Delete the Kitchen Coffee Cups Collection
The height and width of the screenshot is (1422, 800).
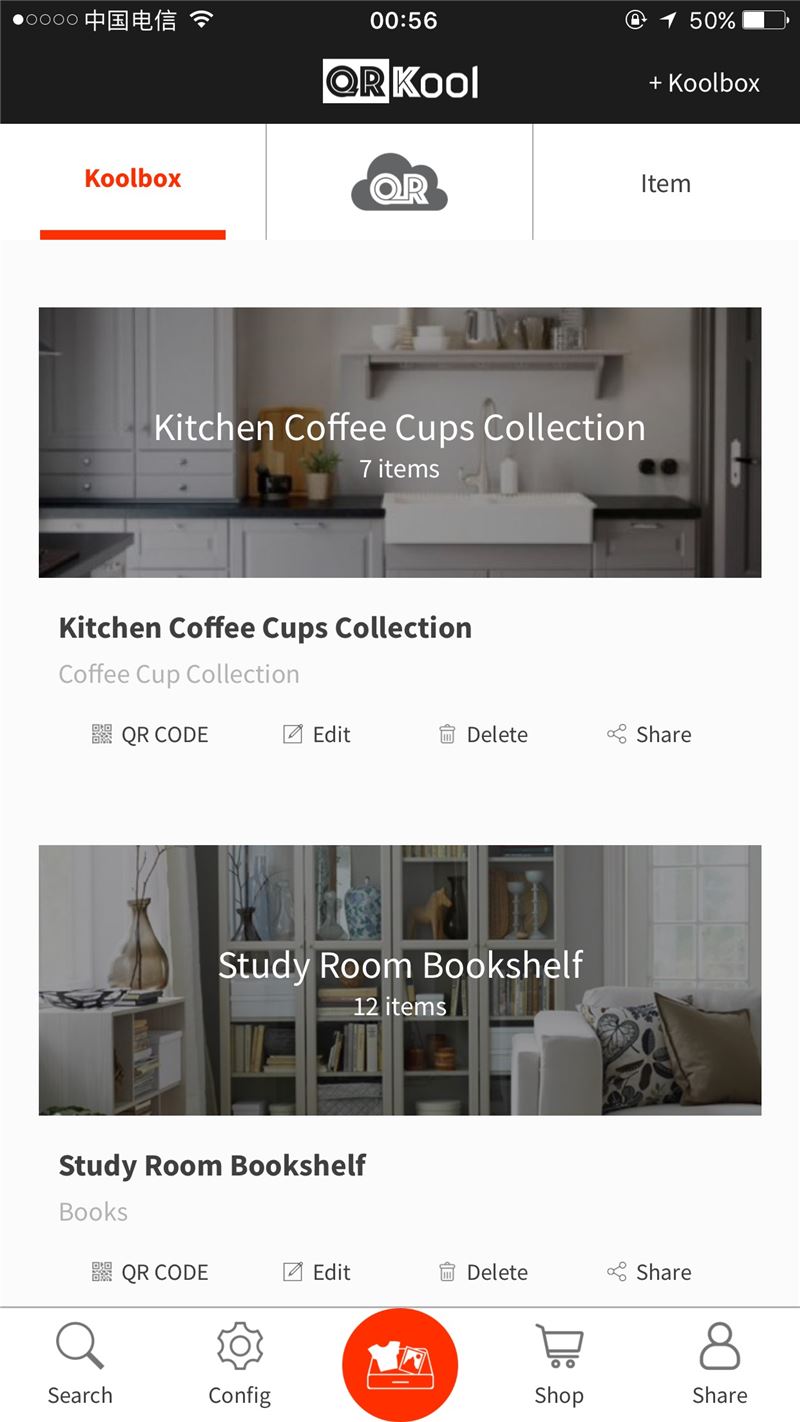pyautogui.click(x=483, y=735)
